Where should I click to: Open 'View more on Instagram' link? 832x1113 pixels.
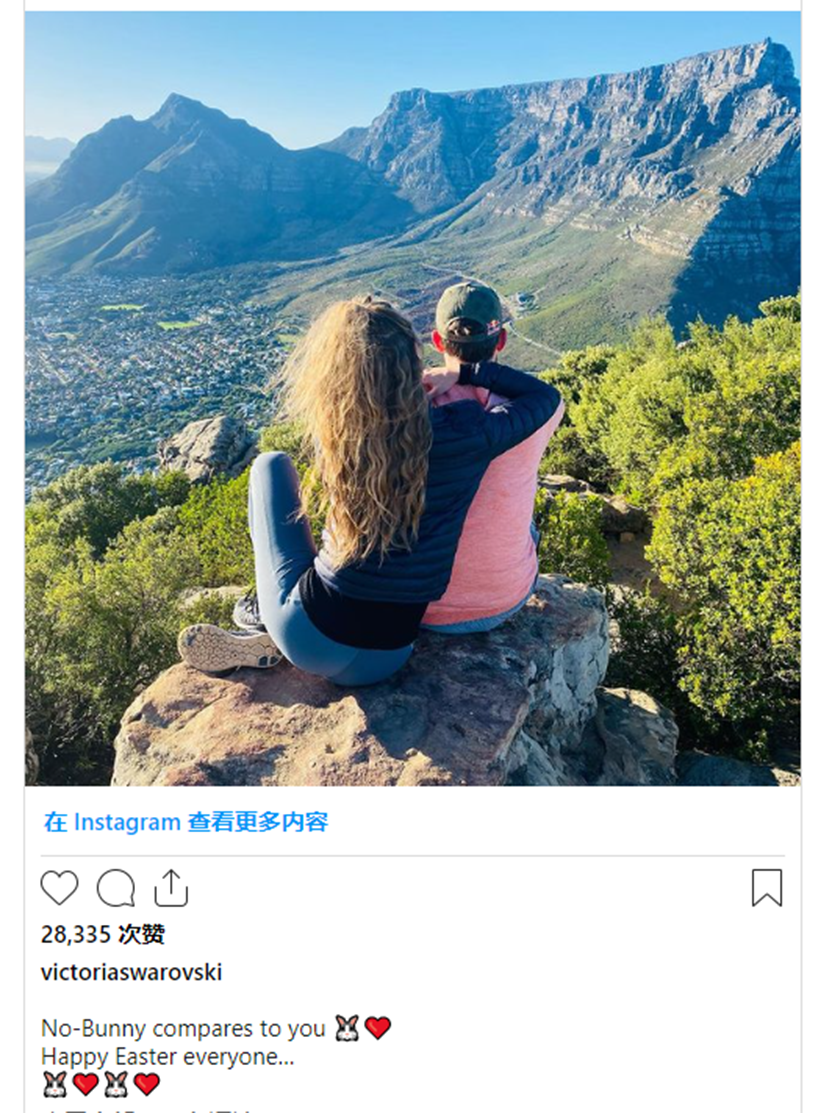point(186,823)
